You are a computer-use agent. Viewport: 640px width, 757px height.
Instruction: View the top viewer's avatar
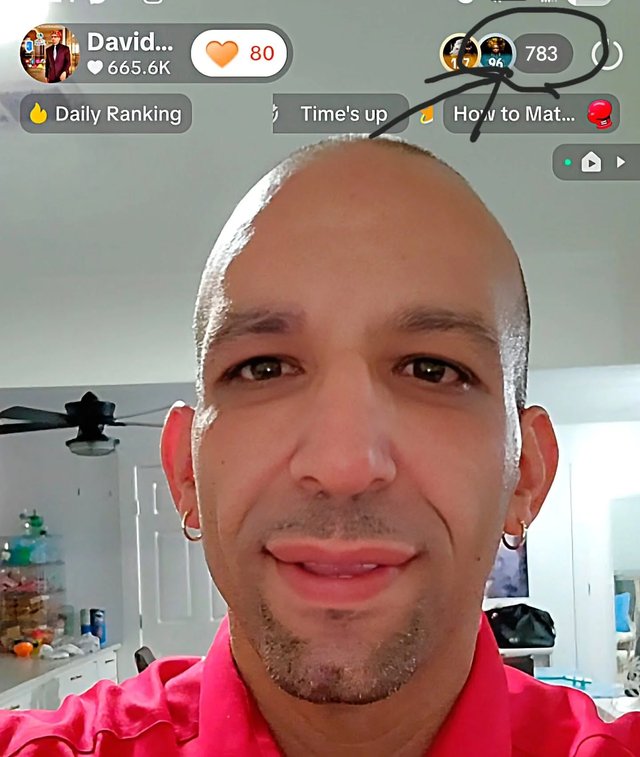(x=459, y=53)
